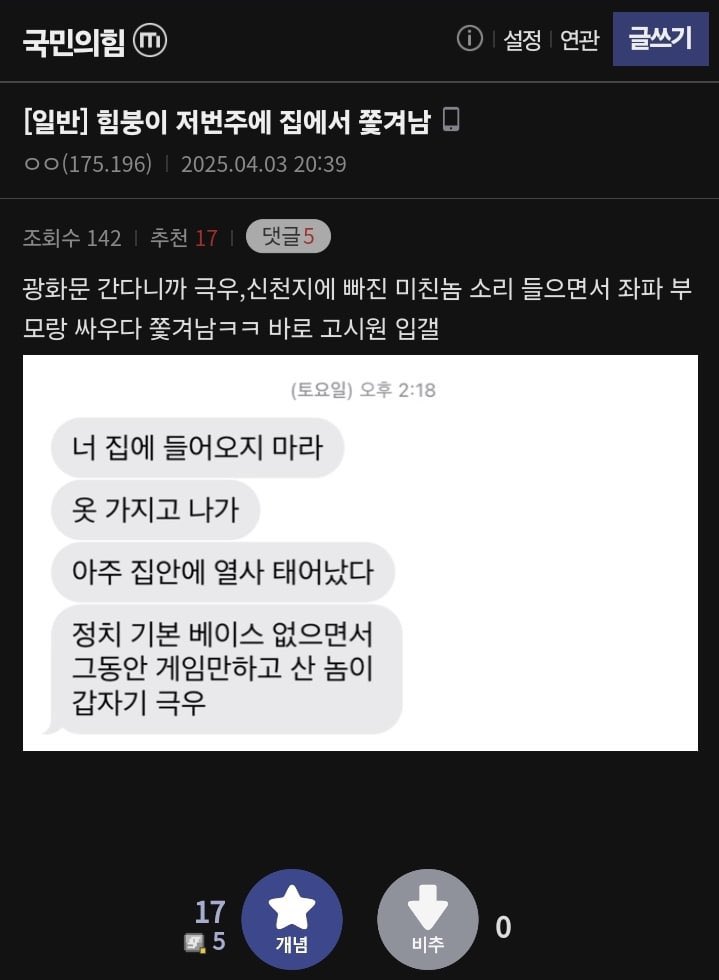Tap the 글쓰기 write button

click(660, 39)
